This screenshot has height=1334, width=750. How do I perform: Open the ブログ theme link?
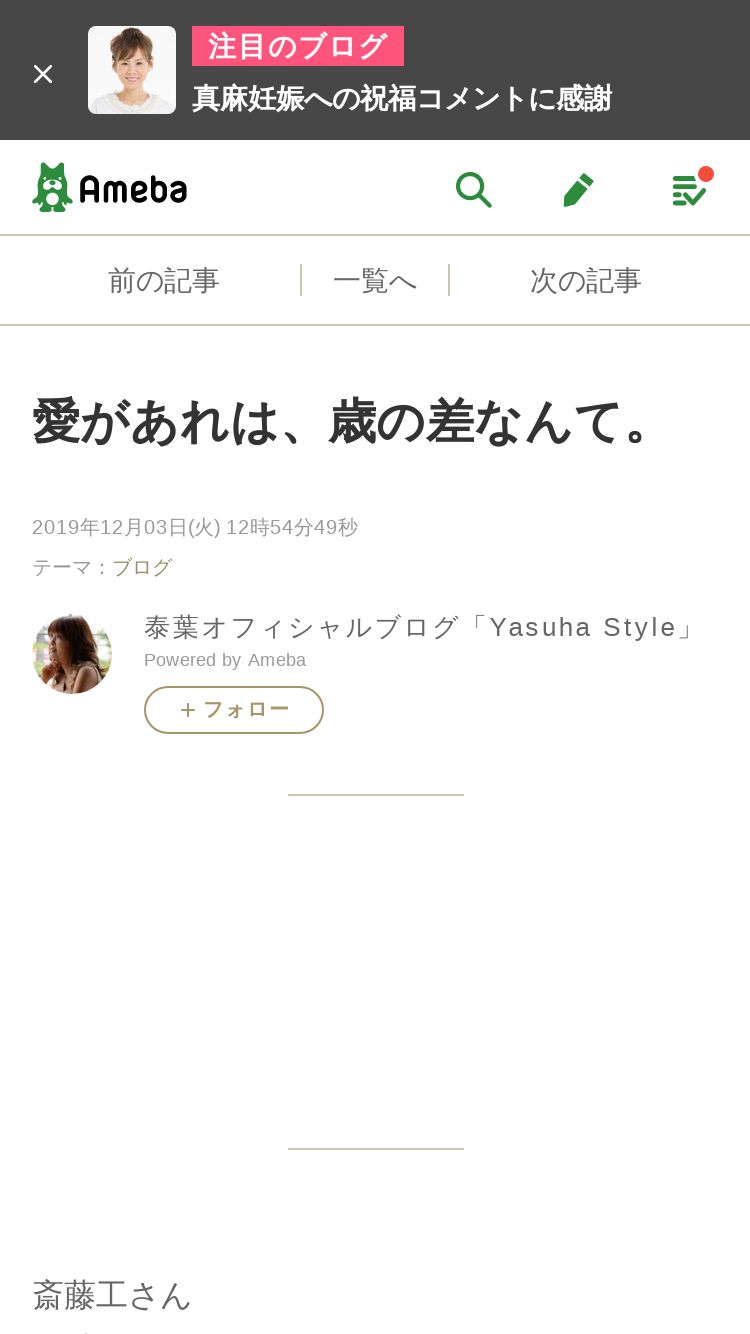142,568
